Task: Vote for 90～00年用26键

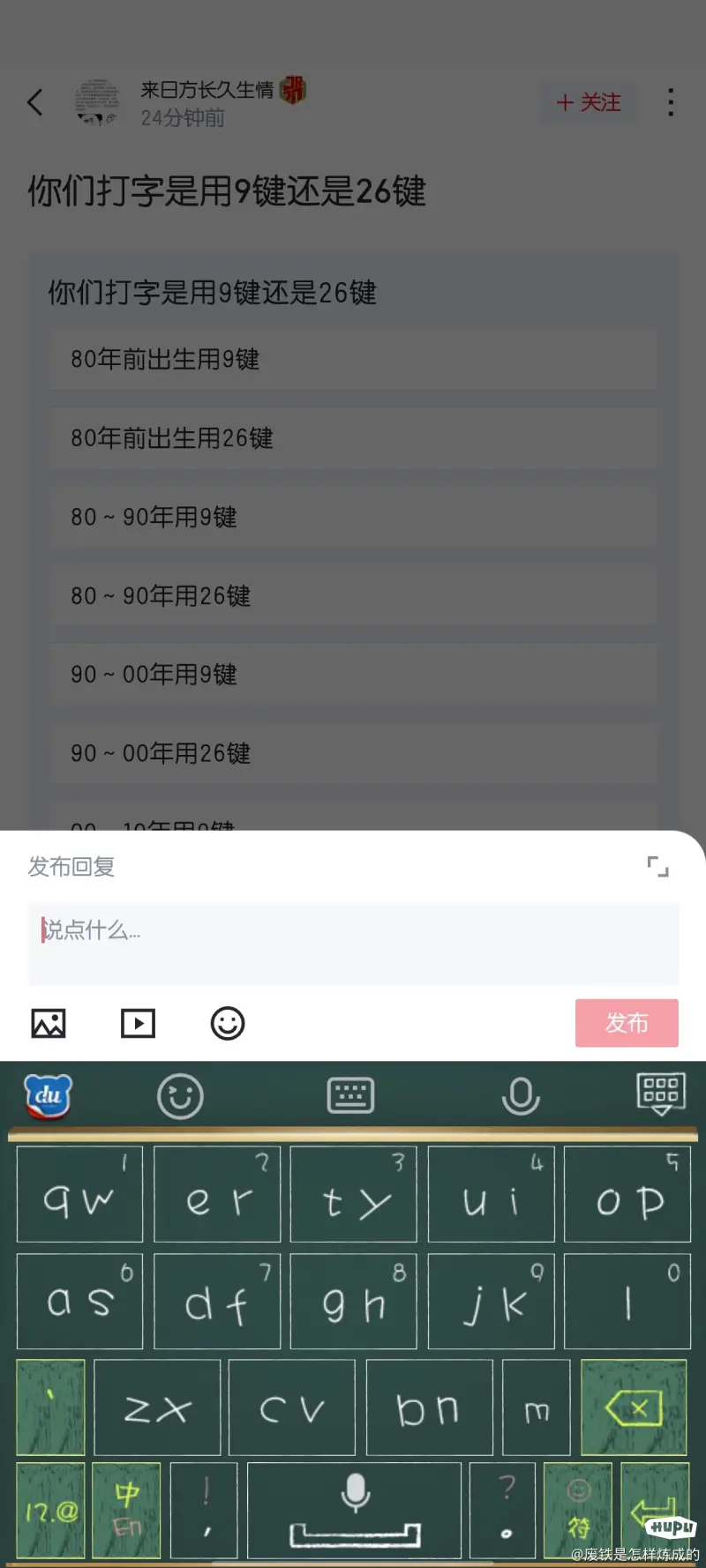Action: [x=353, y=753]
